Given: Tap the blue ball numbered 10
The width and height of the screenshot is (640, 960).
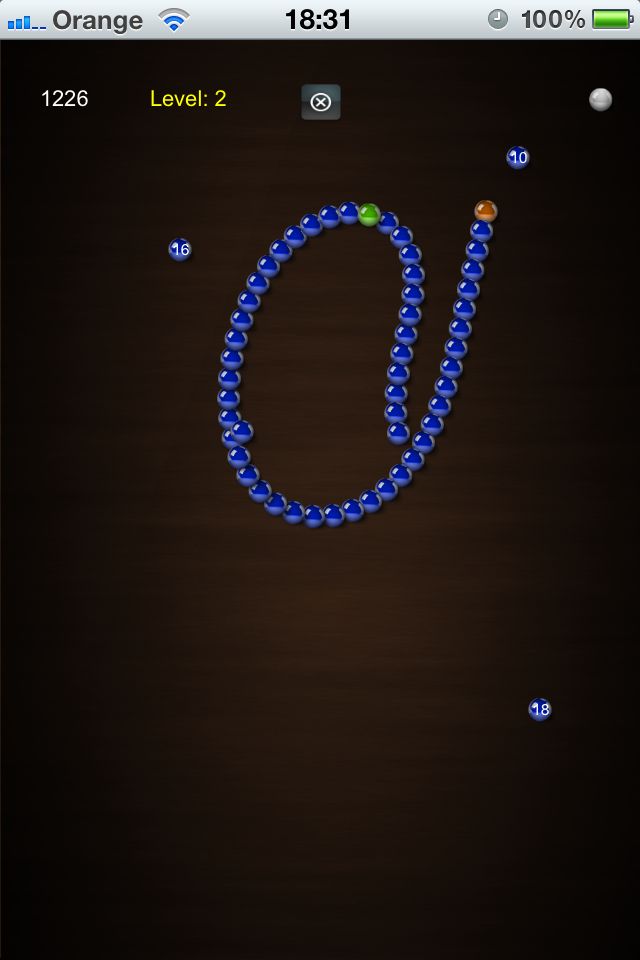Looking at the screenshot, I should (518, 157).
